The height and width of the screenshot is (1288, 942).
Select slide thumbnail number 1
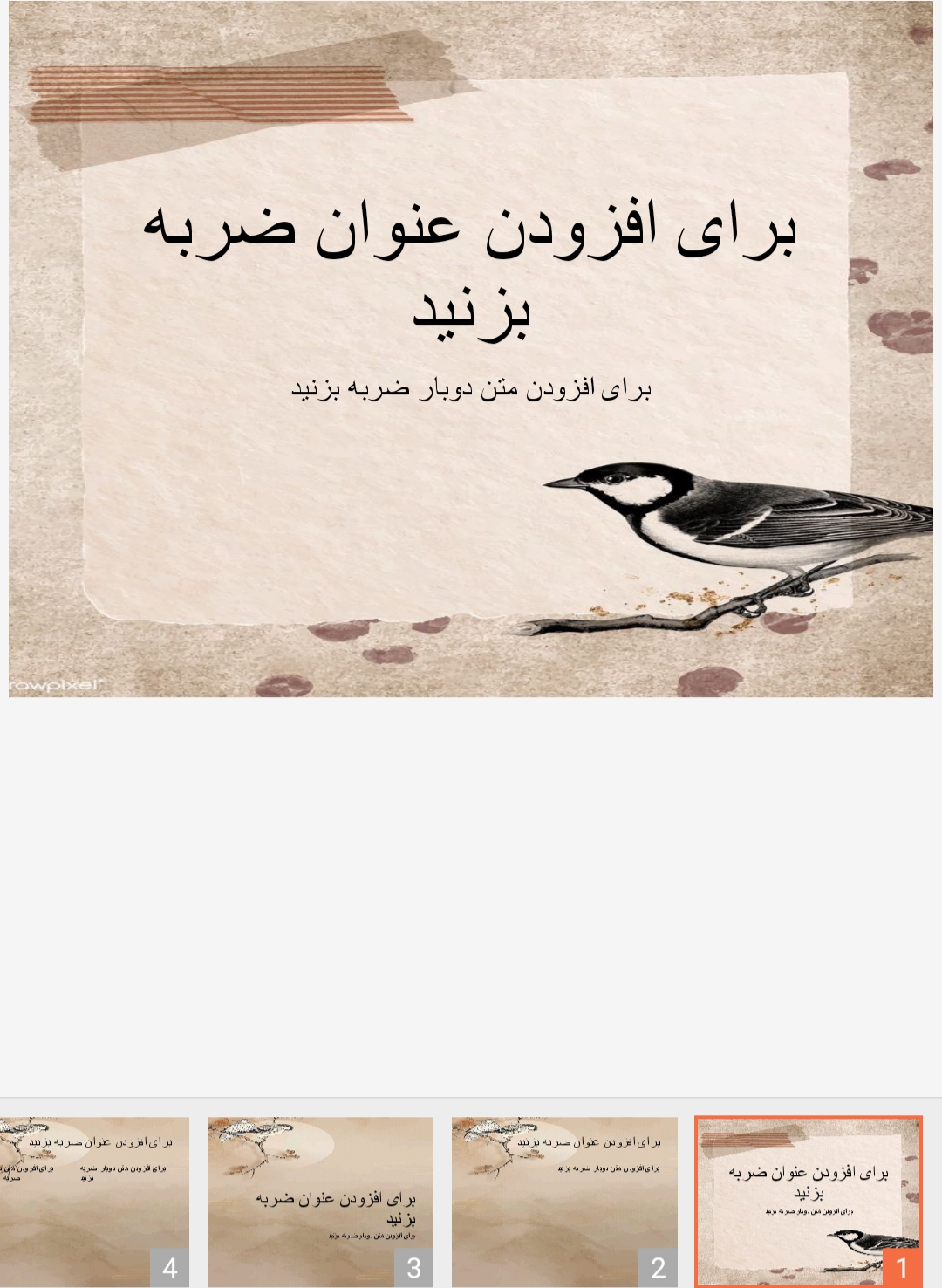coord(808,1201)
